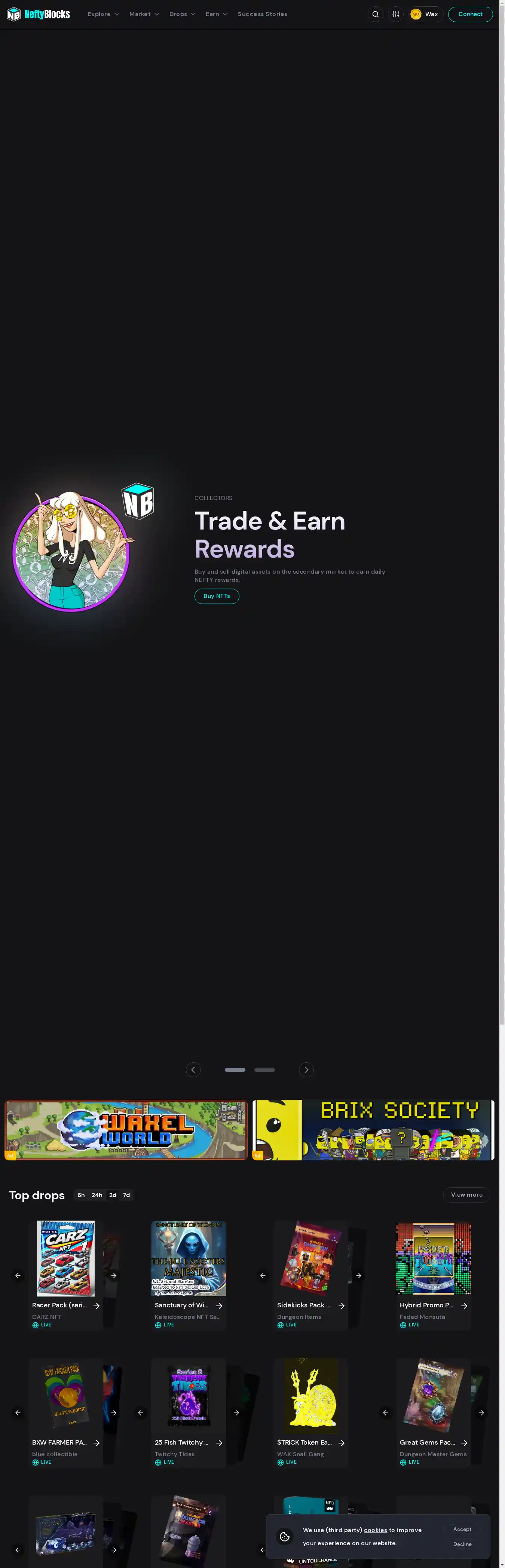This screenshot has height=1568, width=505.
Task: Open the Waxel World ad banner
Action: pos(126,1129)
